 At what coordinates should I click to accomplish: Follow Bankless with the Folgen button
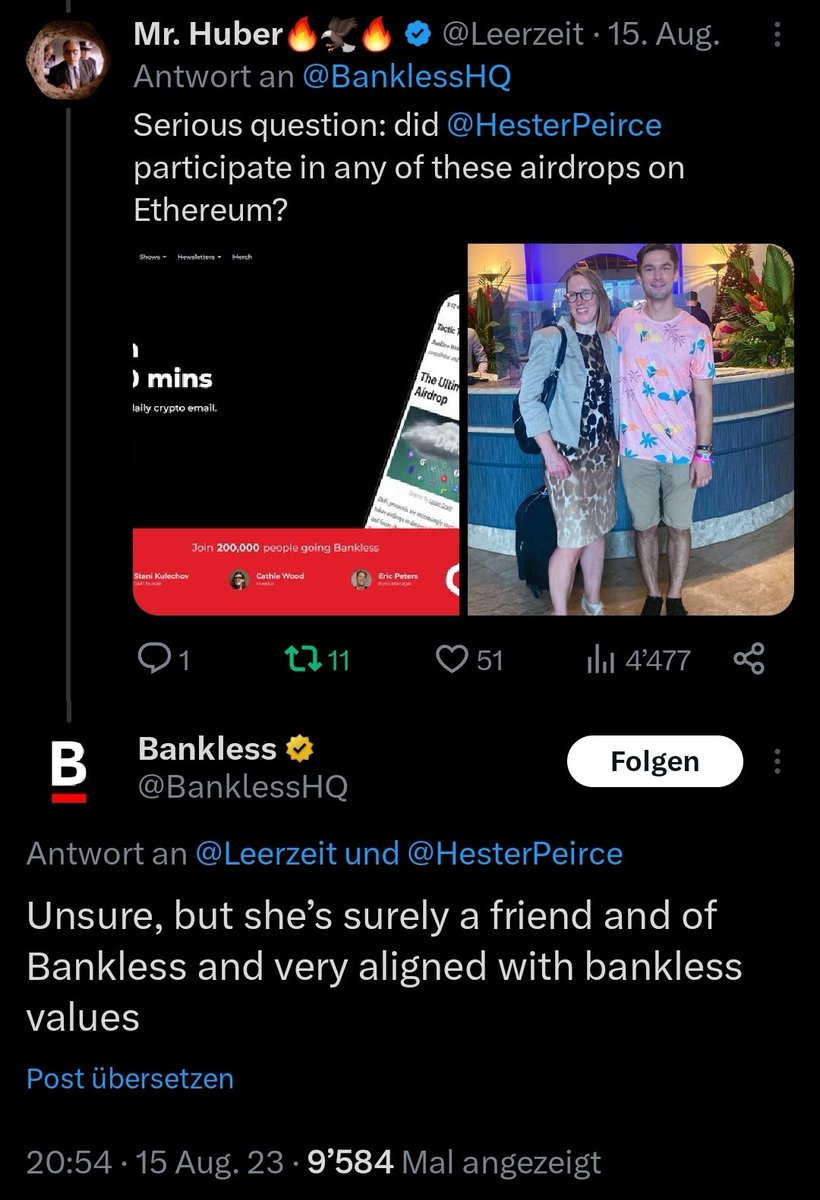tap(654, 761)
